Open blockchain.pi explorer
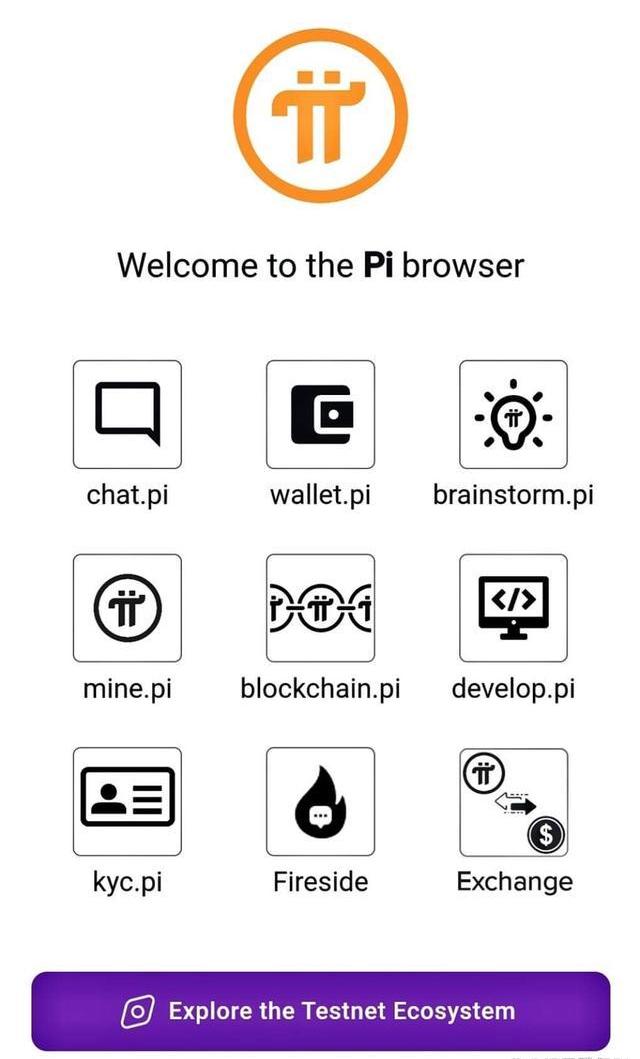640x1059 pixels. coord(320,608)
